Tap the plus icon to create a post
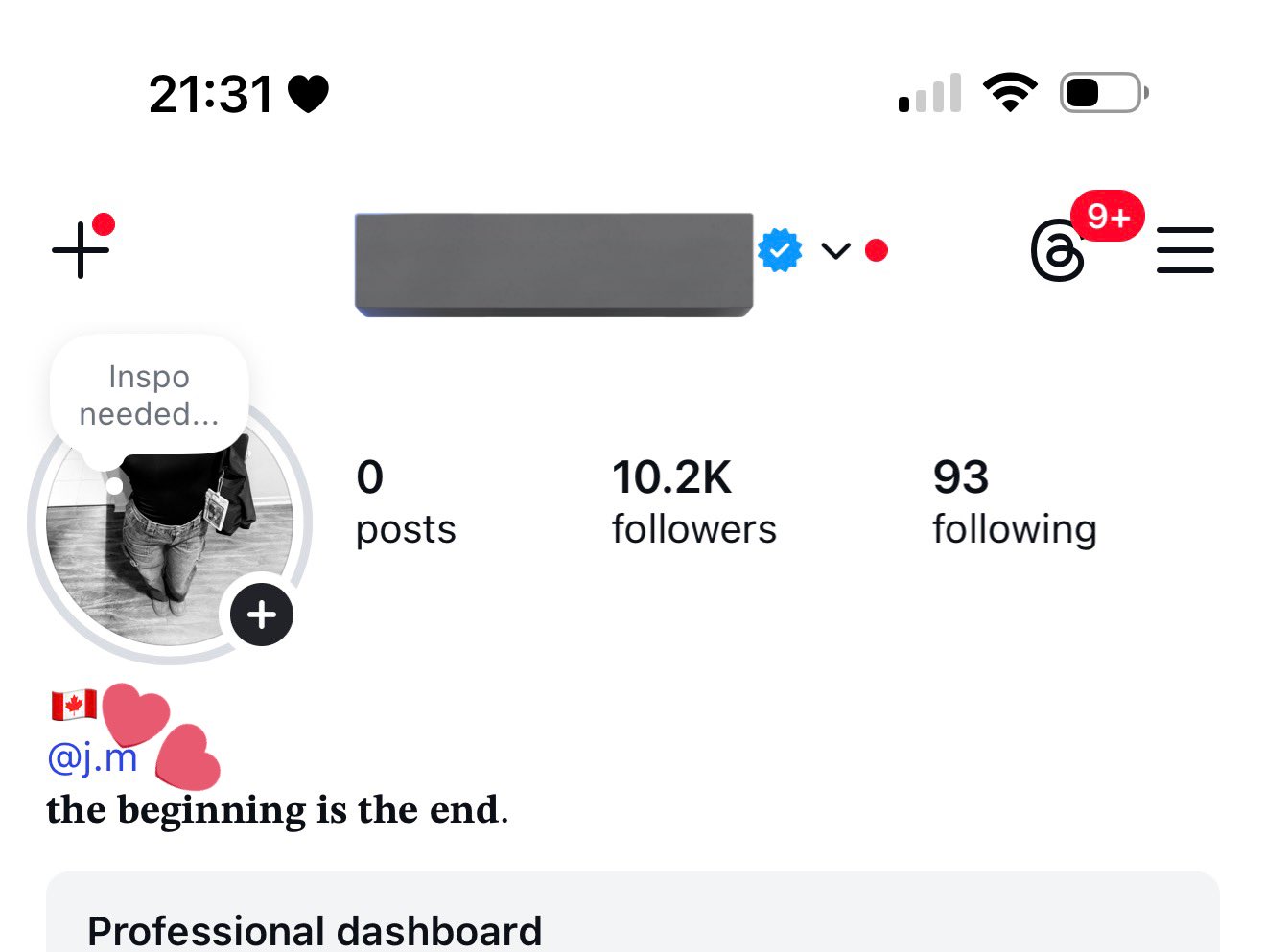This screenshot has height=952, width=1266. (x=81, y=250)
